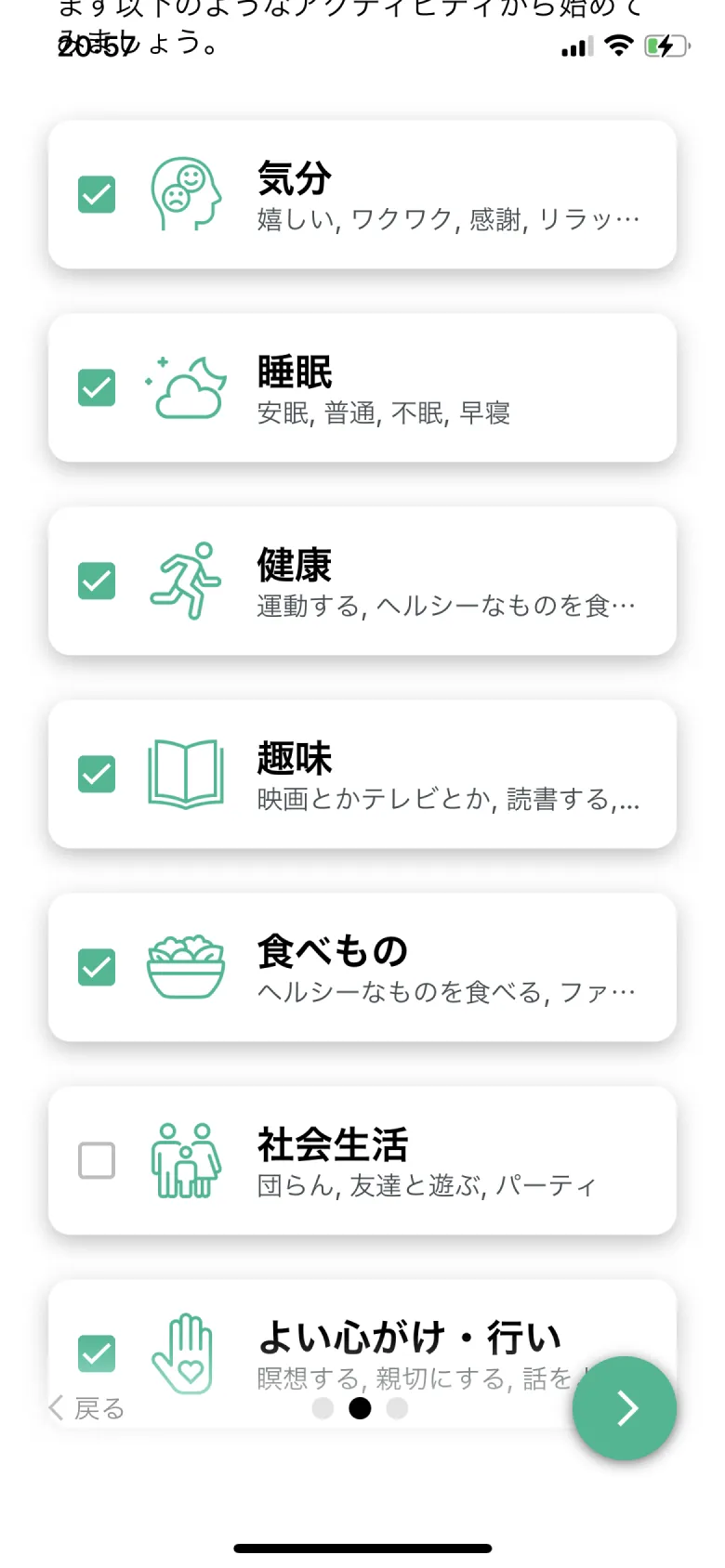Uncheck the よい心がけ・行い checkbox

96,1352
